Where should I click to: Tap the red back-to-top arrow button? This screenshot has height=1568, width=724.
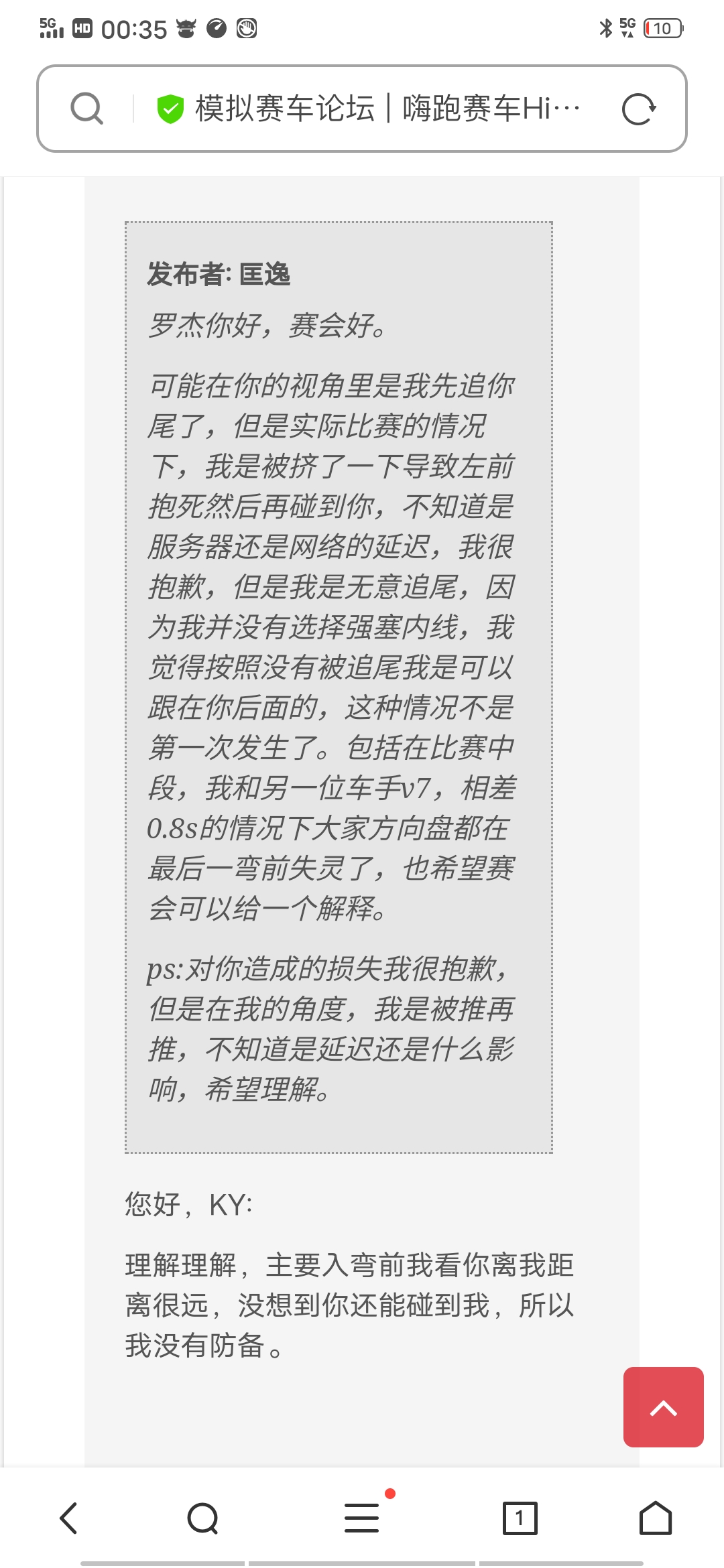click(664, 1407)
